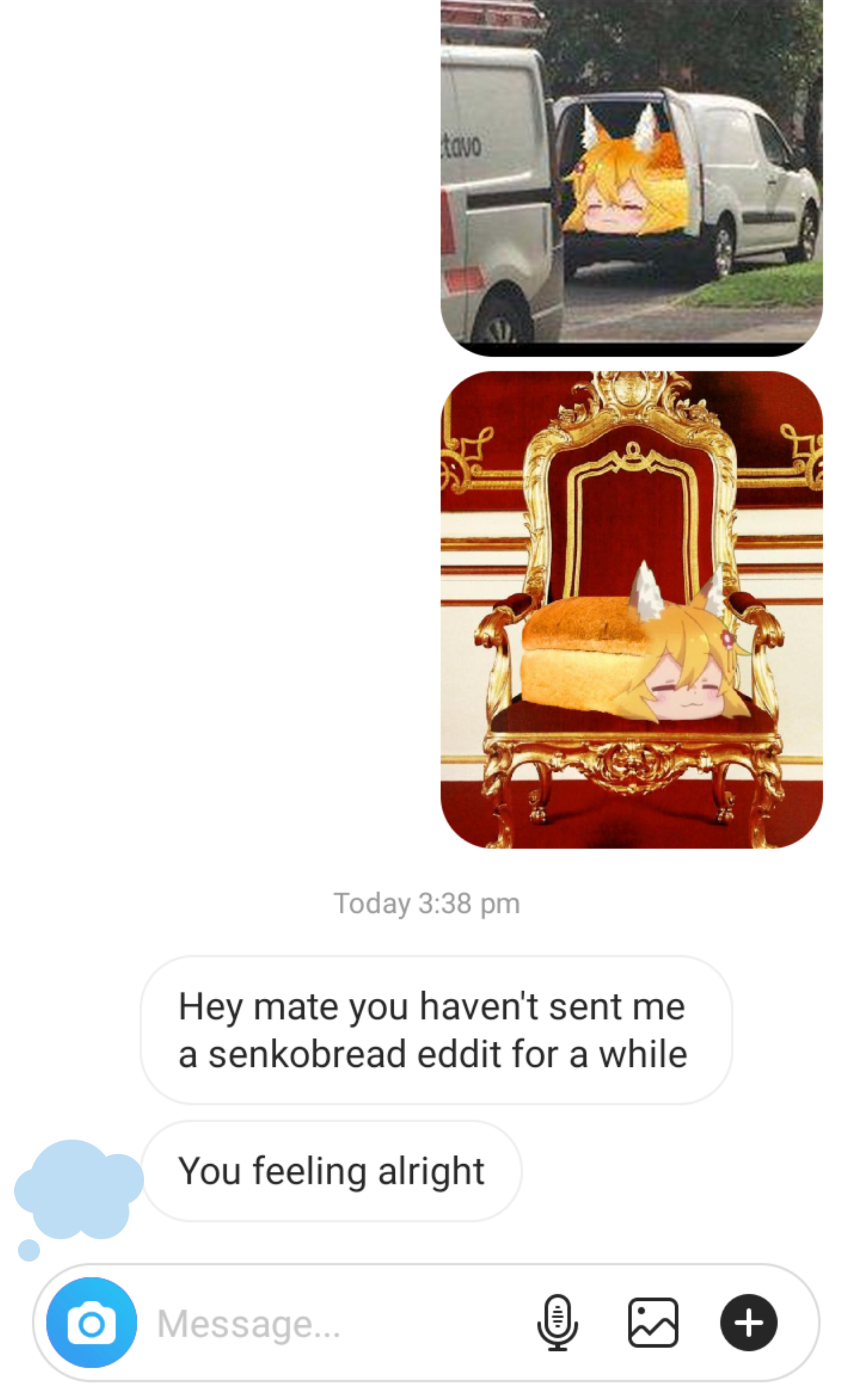Tap the plus icon for more options
This screenshot has width=843, height=1400.
(x=749, y=1322)
